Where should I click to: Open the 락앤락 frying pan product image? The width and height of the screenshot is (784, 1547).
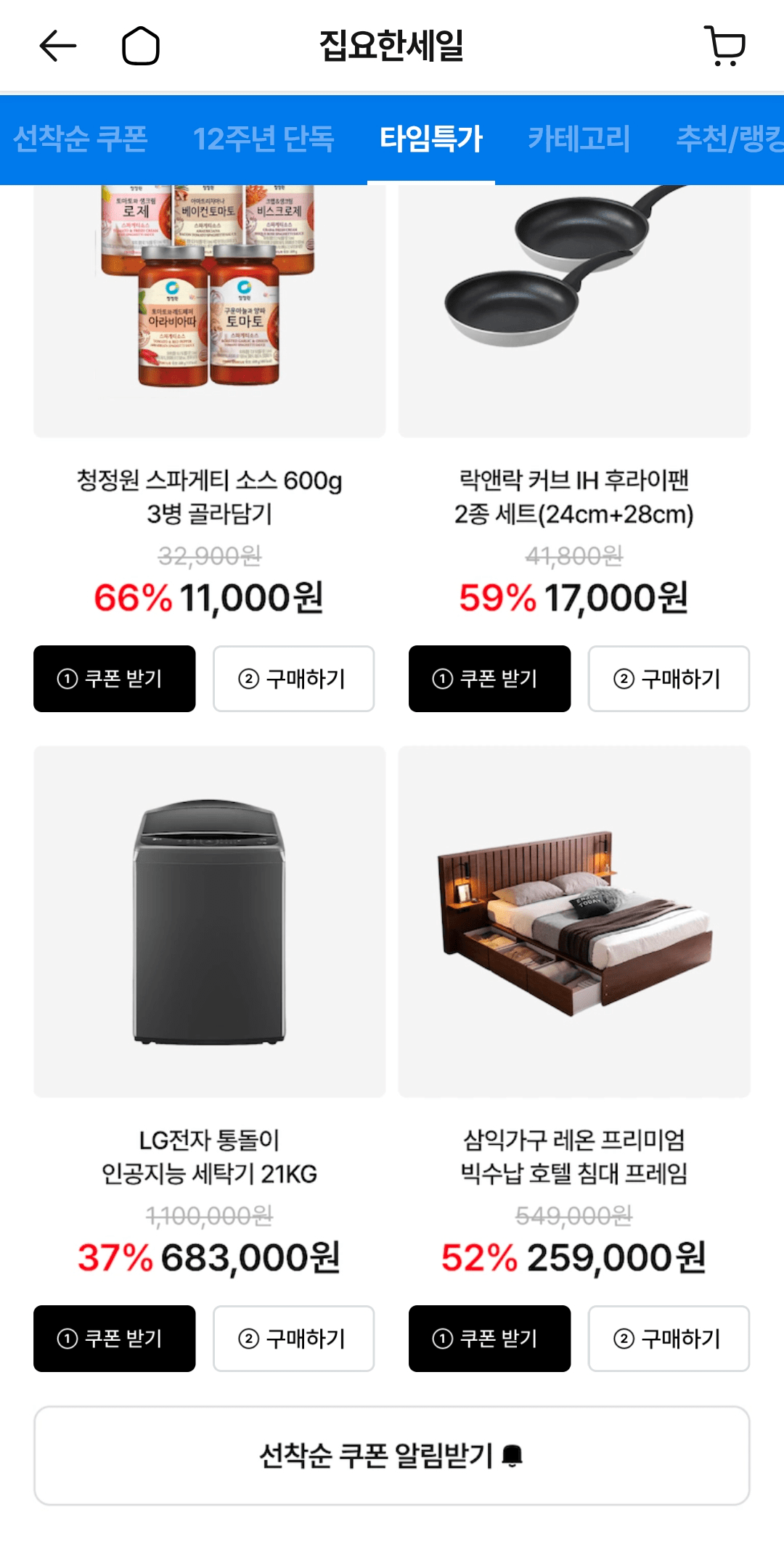574,311
